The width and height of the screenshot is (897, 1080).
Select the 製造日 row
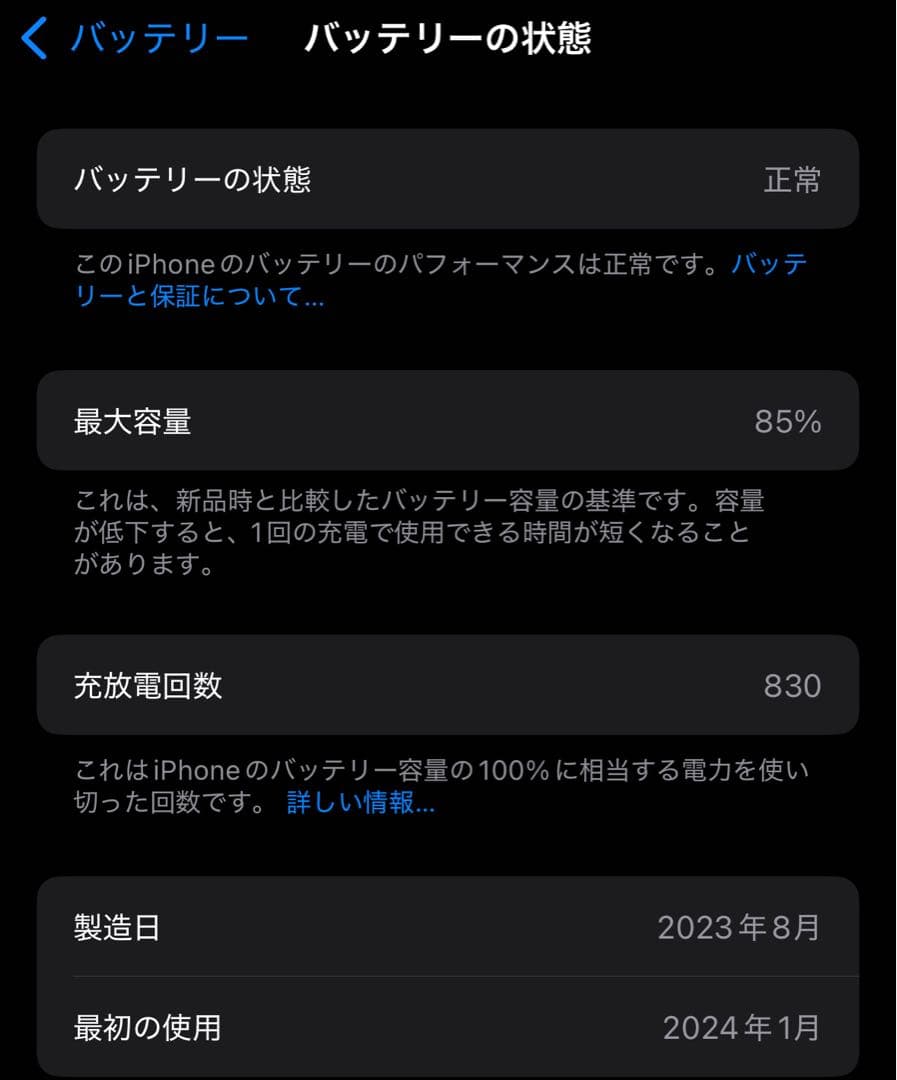pyautogui.click(x=448, y=928)
